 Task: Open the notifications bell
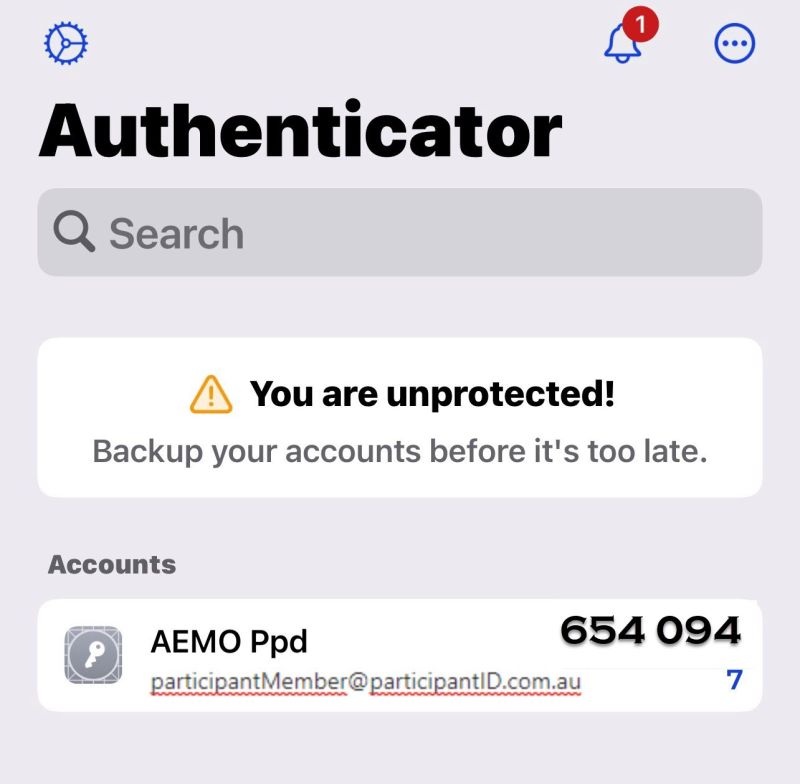tap(624, 43)
